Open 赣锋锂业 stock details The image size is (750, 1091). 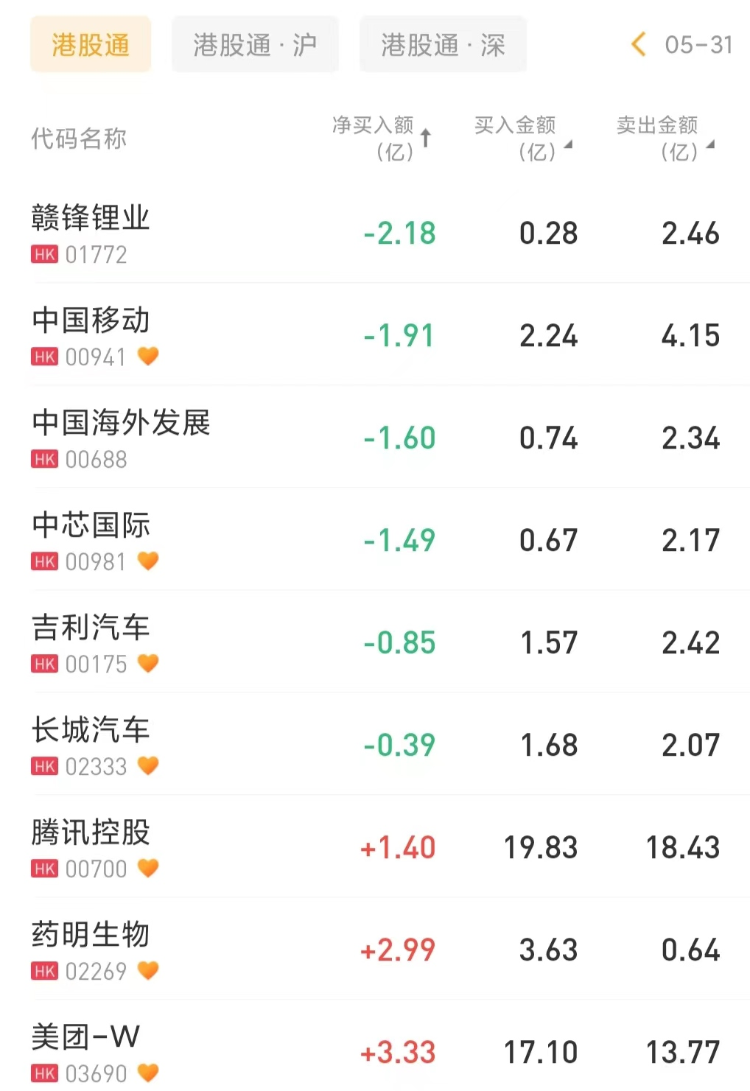pyautogui.click(x=91, y=218)
